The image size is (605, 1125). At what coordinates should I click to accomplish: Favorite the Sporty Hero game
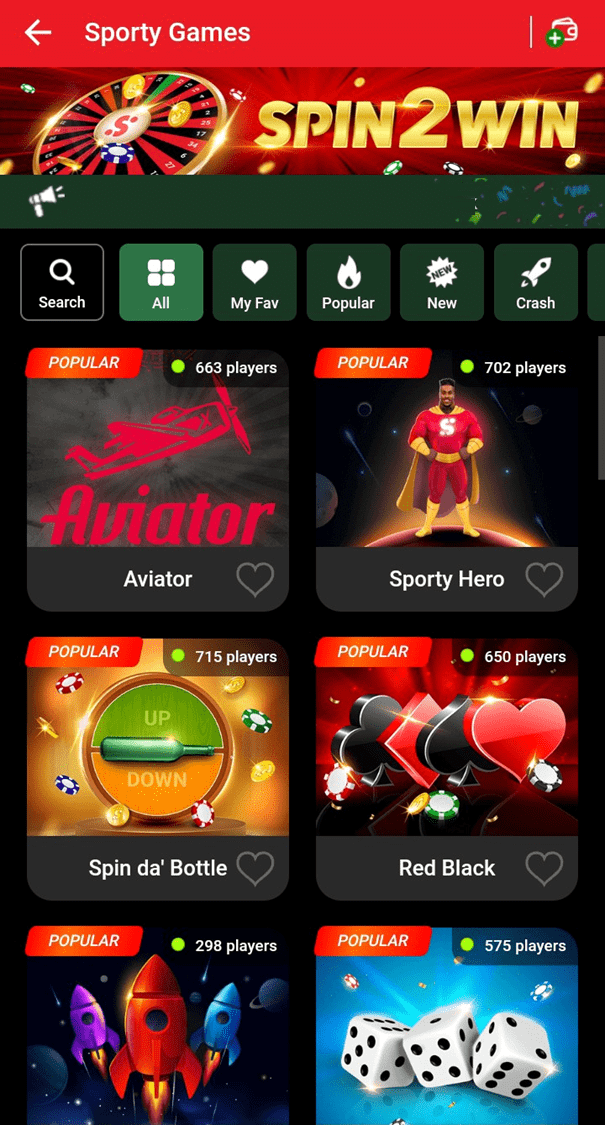click(x=544, y=579)
